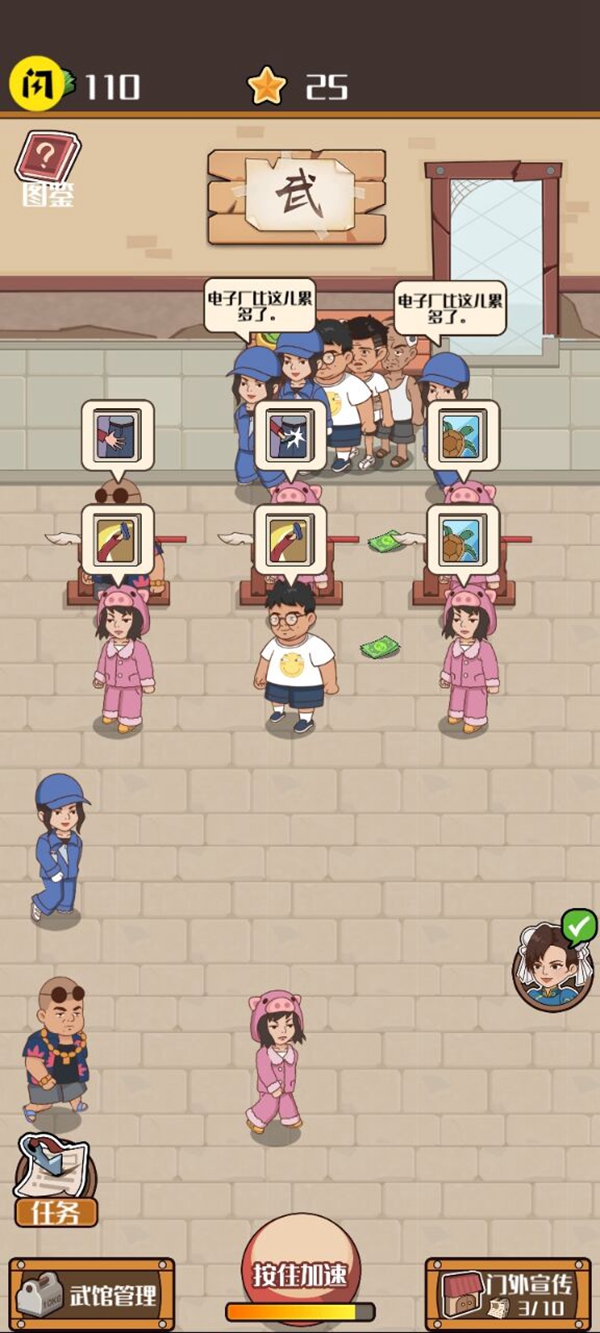Collect the cash next to the winged training post
This screenshot has width=600, height=1333.
coord(387,541)
